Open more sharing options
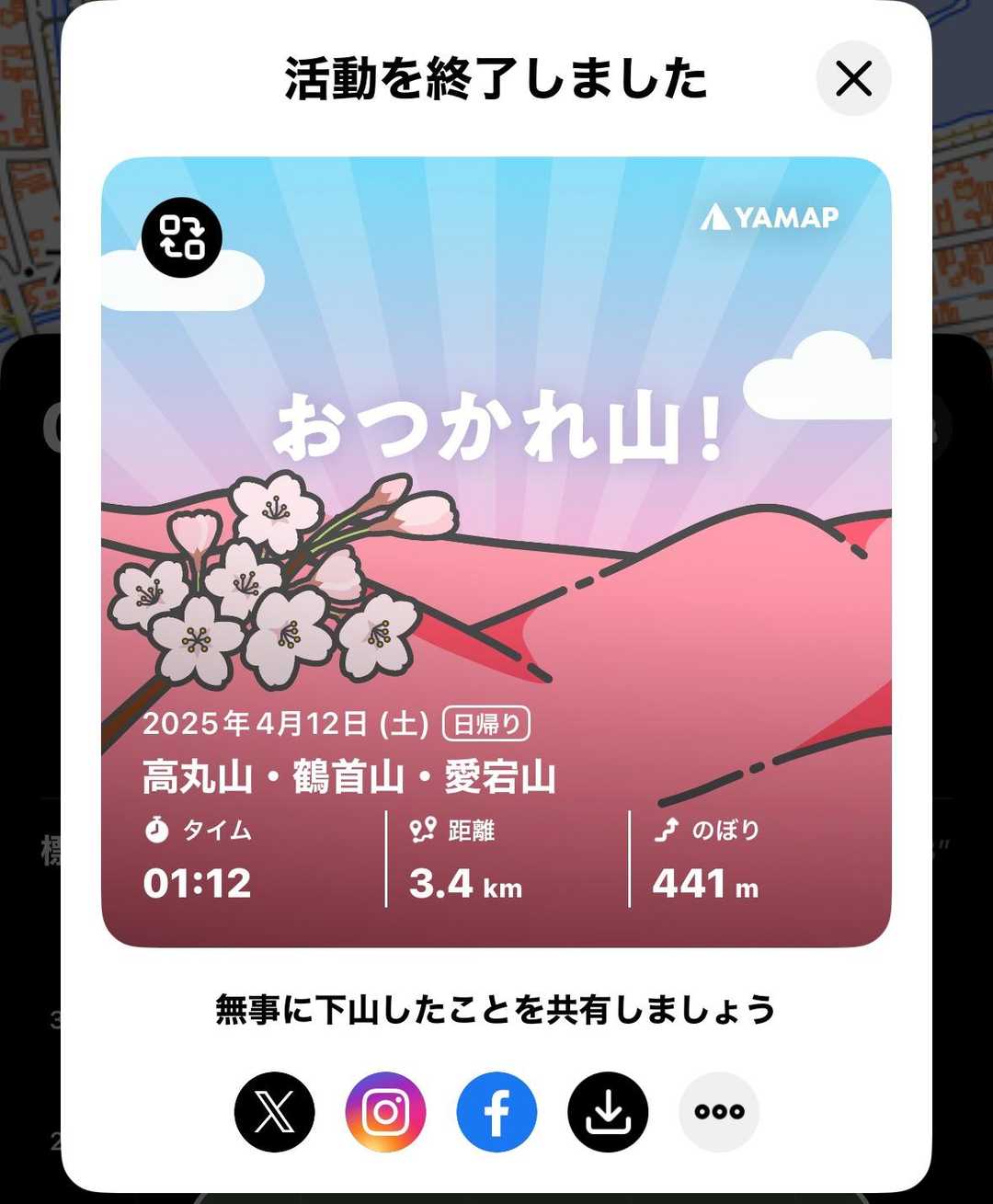This screenshot has width=993, height=1204. coord(719,1112)
